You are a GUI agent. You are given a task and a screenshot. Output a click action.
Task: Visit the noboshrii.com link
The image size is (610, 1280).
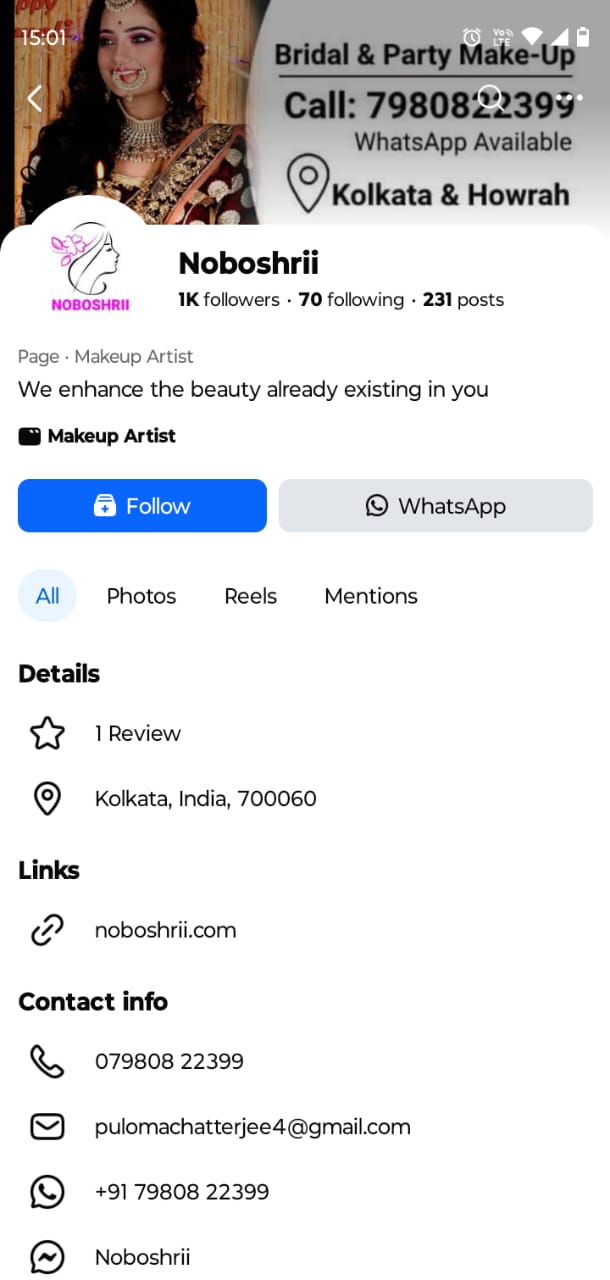(x=165, y=930)
